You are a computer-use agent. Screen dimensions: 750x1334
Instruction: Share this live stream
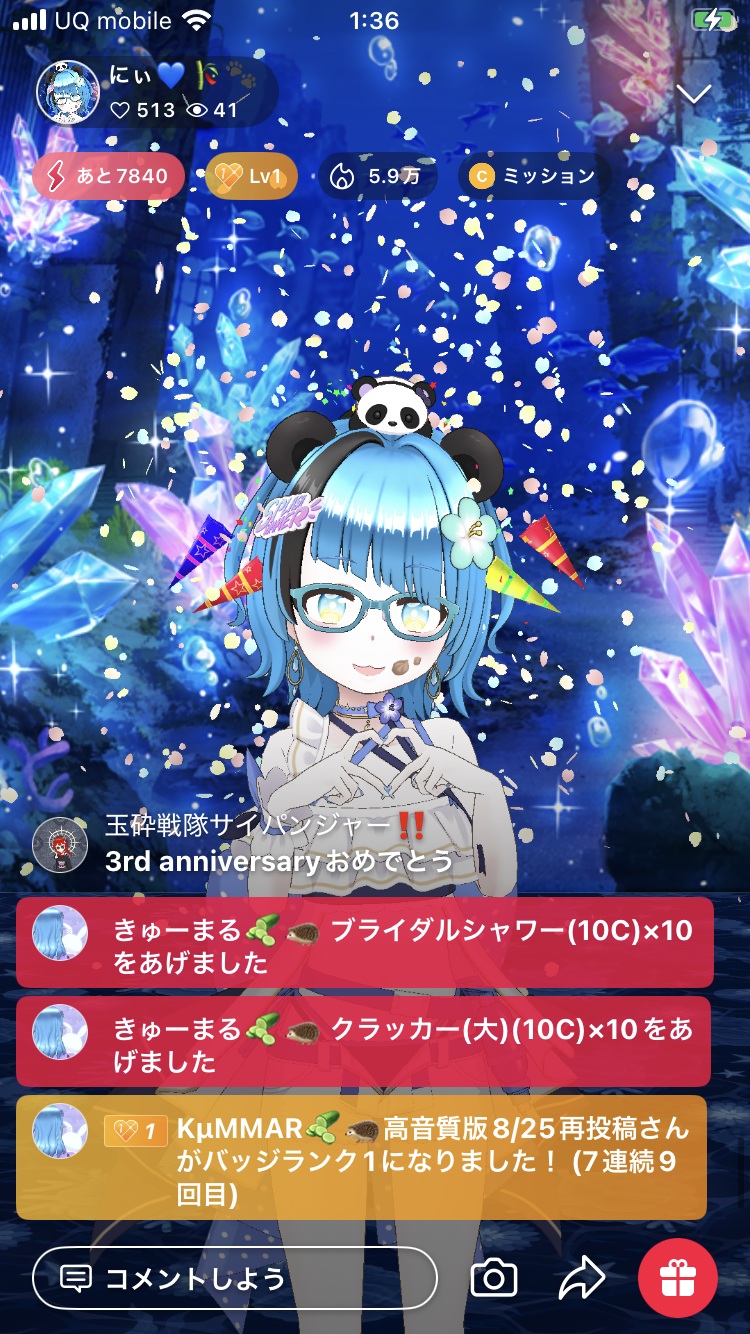tap(582, 1277)
